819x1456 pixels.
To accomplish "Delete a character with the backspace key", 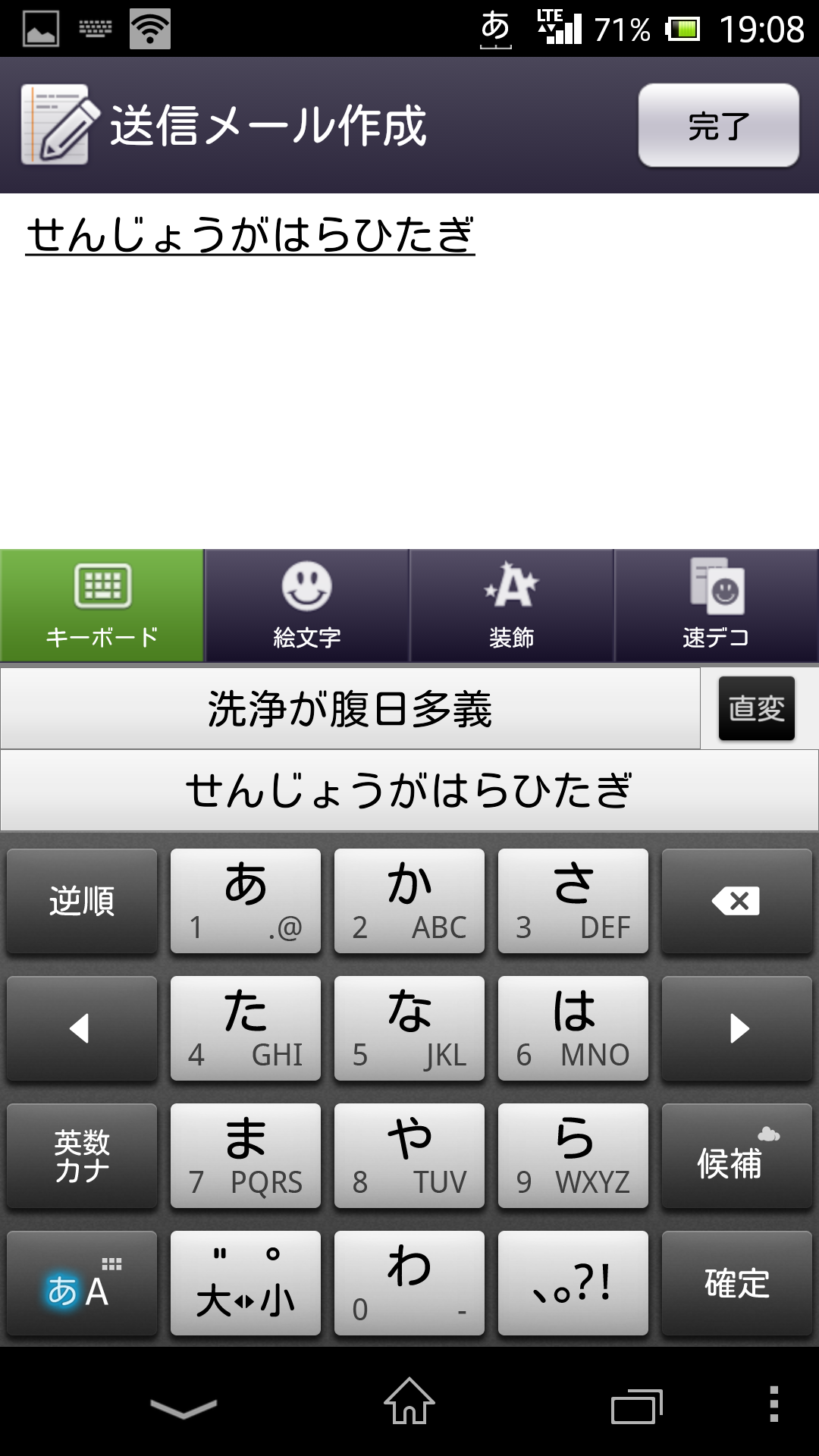I will point(736,901).
